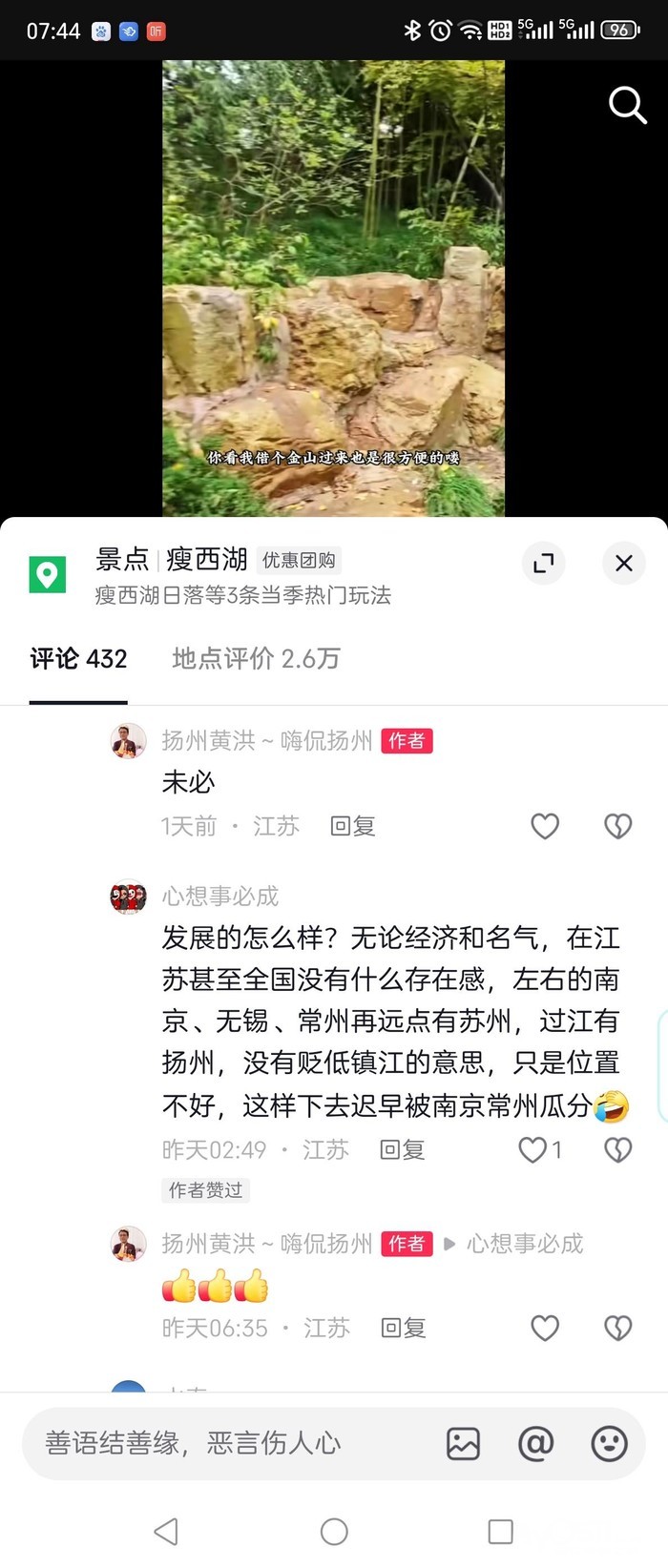This screenshot has height=1568, width=668.
Task: Reply to the thumbs-up emoji comment
Action: (403, 1328)
